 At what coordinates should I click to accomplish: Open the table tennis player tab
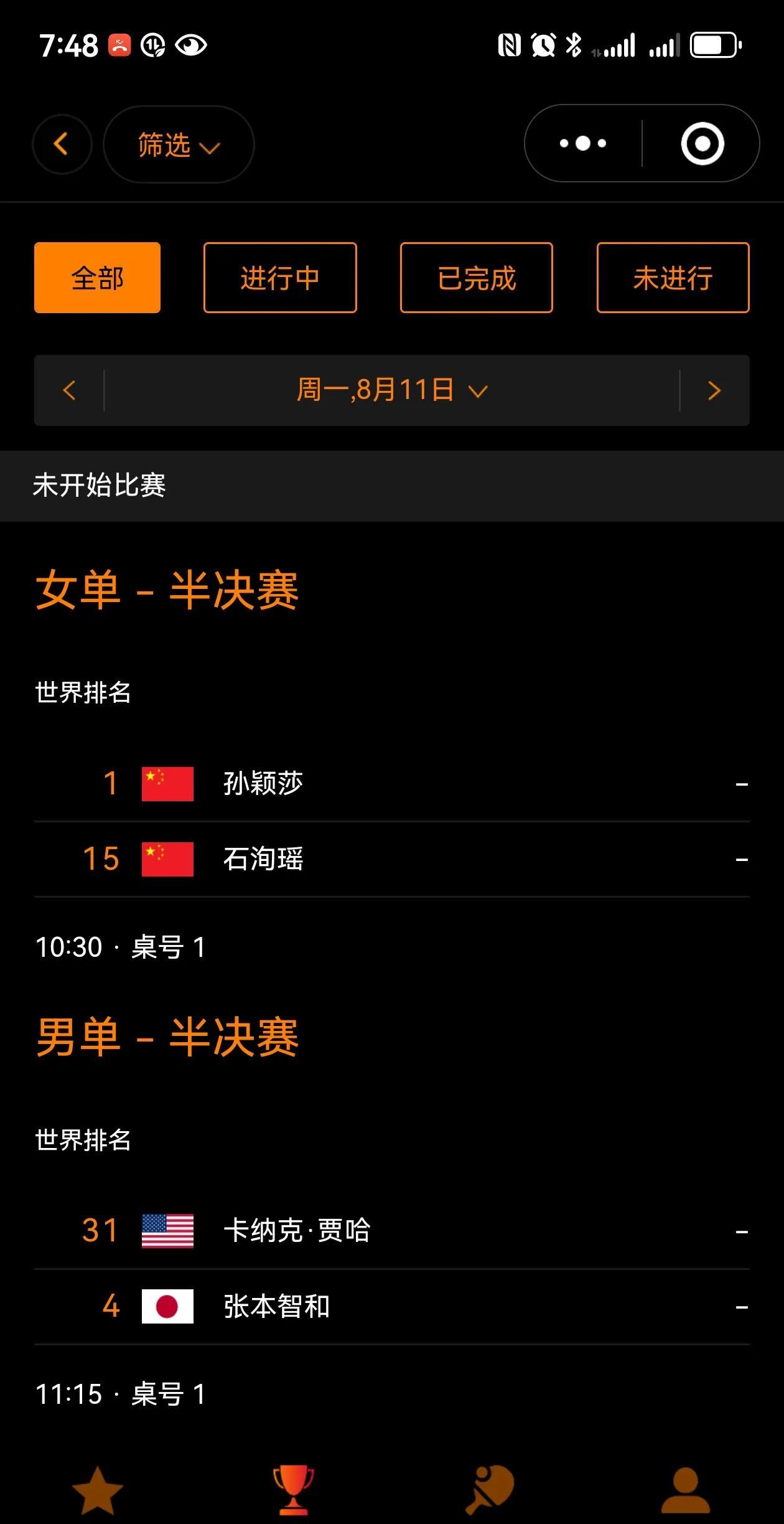click(x=490, y=1490)
